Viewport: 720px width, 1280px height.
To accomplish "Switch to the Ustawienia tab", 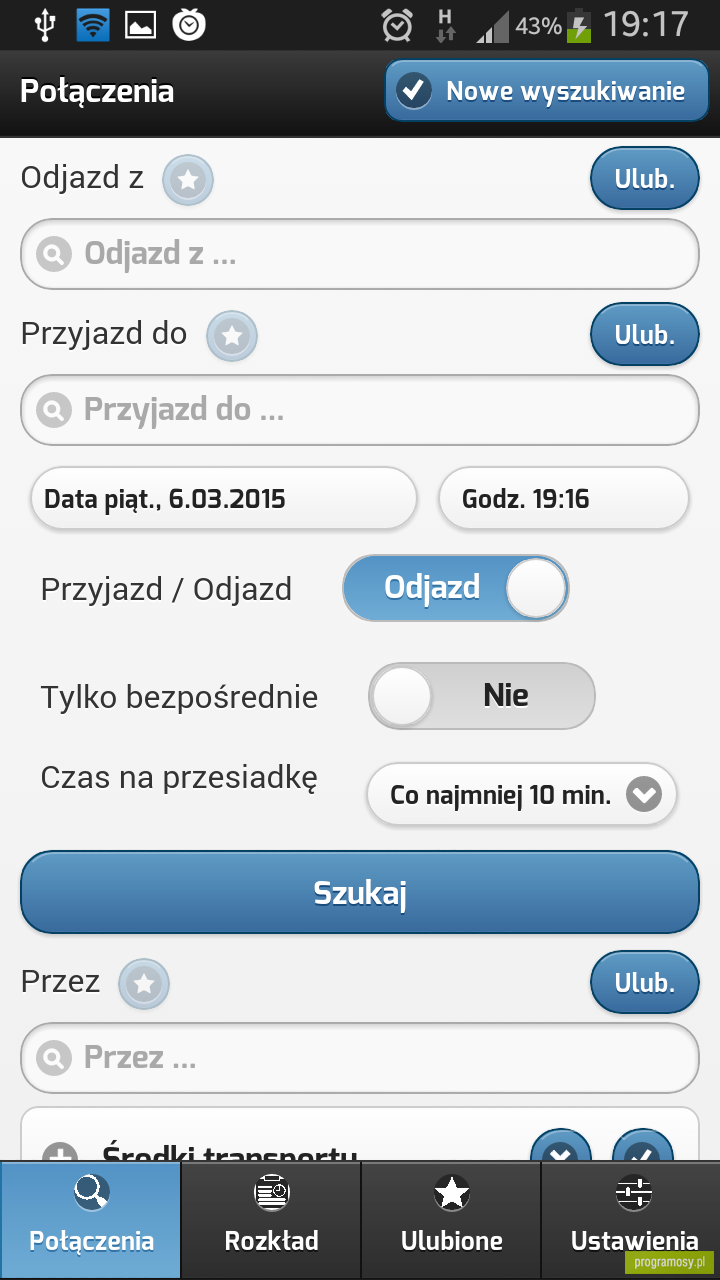I will coord(631,1220).
